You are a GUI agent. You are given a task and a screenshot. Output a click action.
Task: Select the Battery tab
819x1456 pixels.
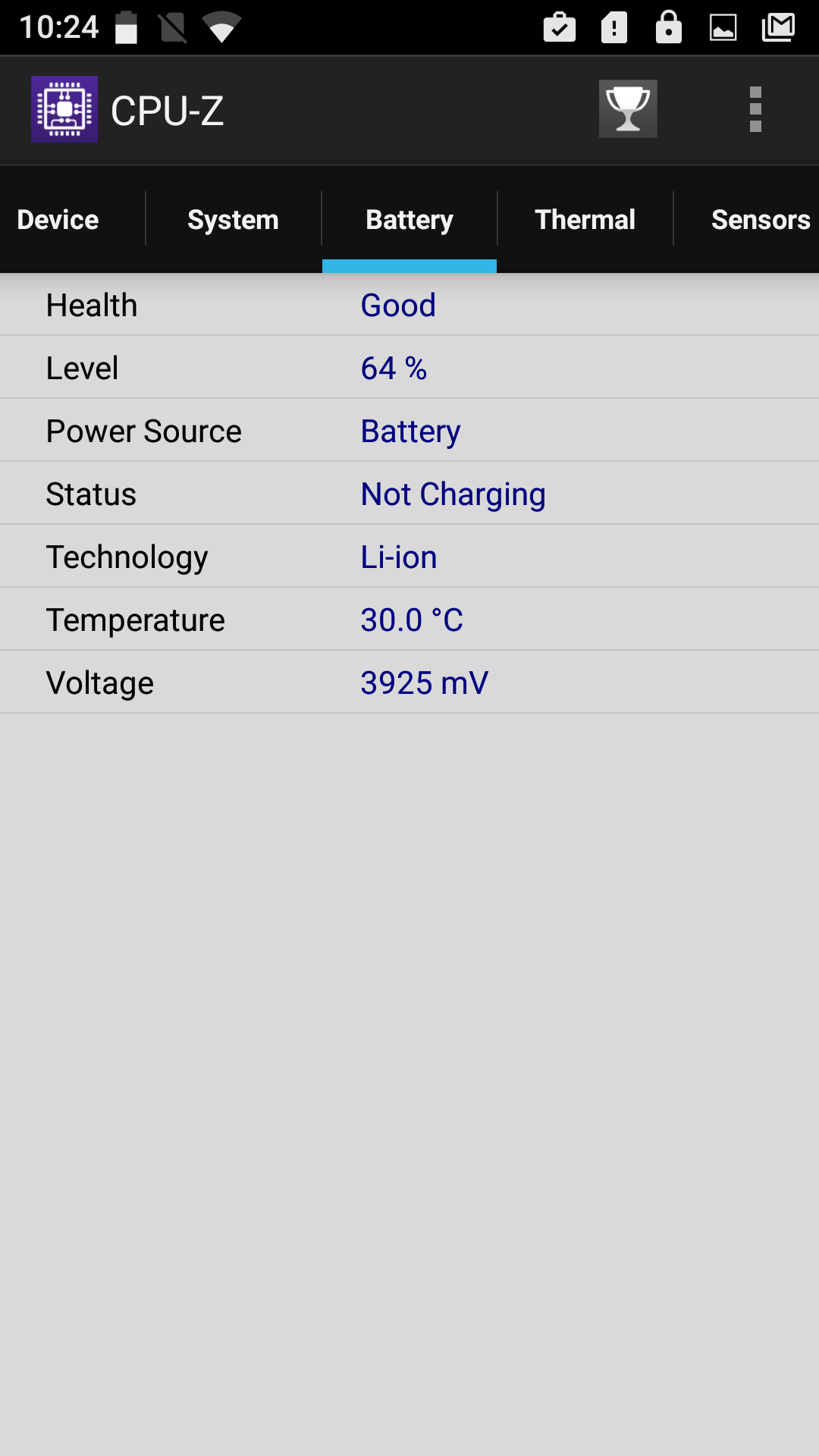tap(409, 220)
